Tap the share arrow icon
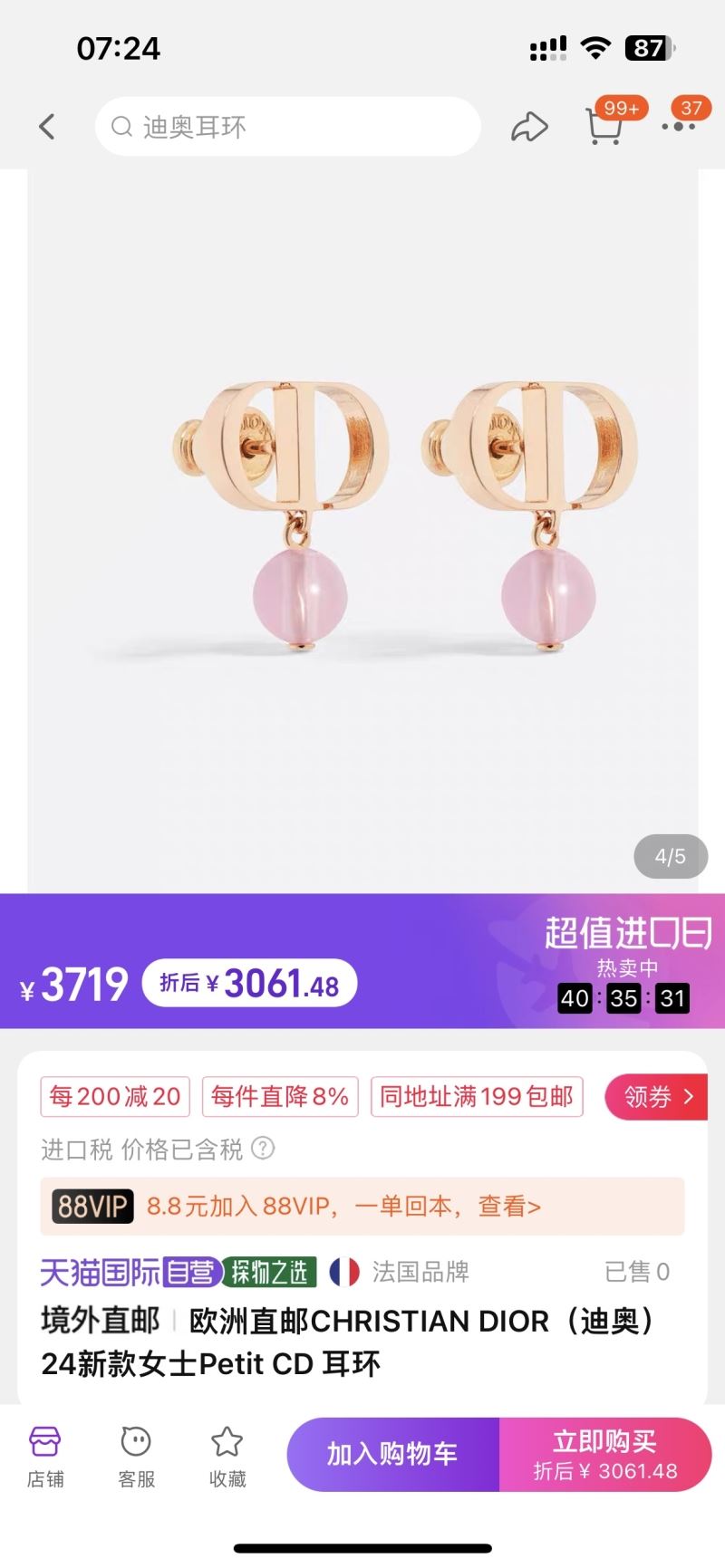The height and width of the screenshot is (1568, 725). pos(530,127)
